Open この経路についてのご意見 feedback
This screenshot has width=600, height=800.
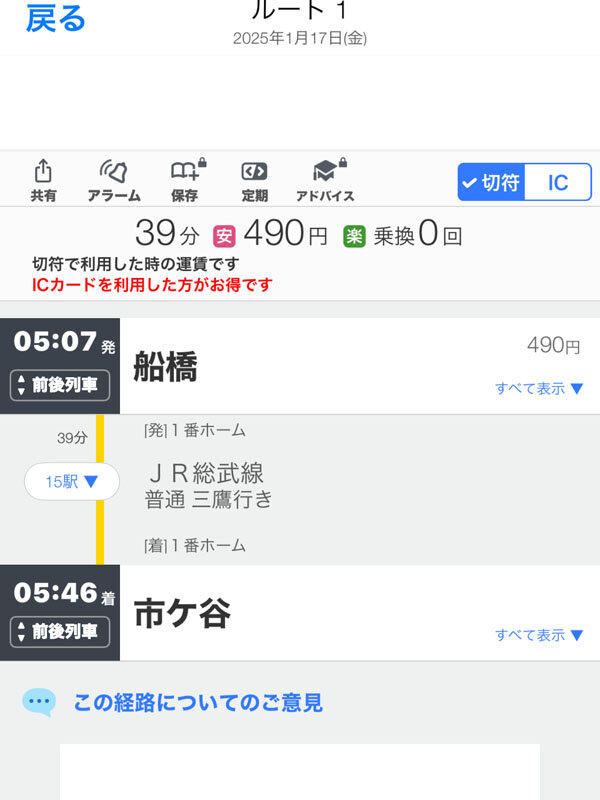click(x=198, y=703)
